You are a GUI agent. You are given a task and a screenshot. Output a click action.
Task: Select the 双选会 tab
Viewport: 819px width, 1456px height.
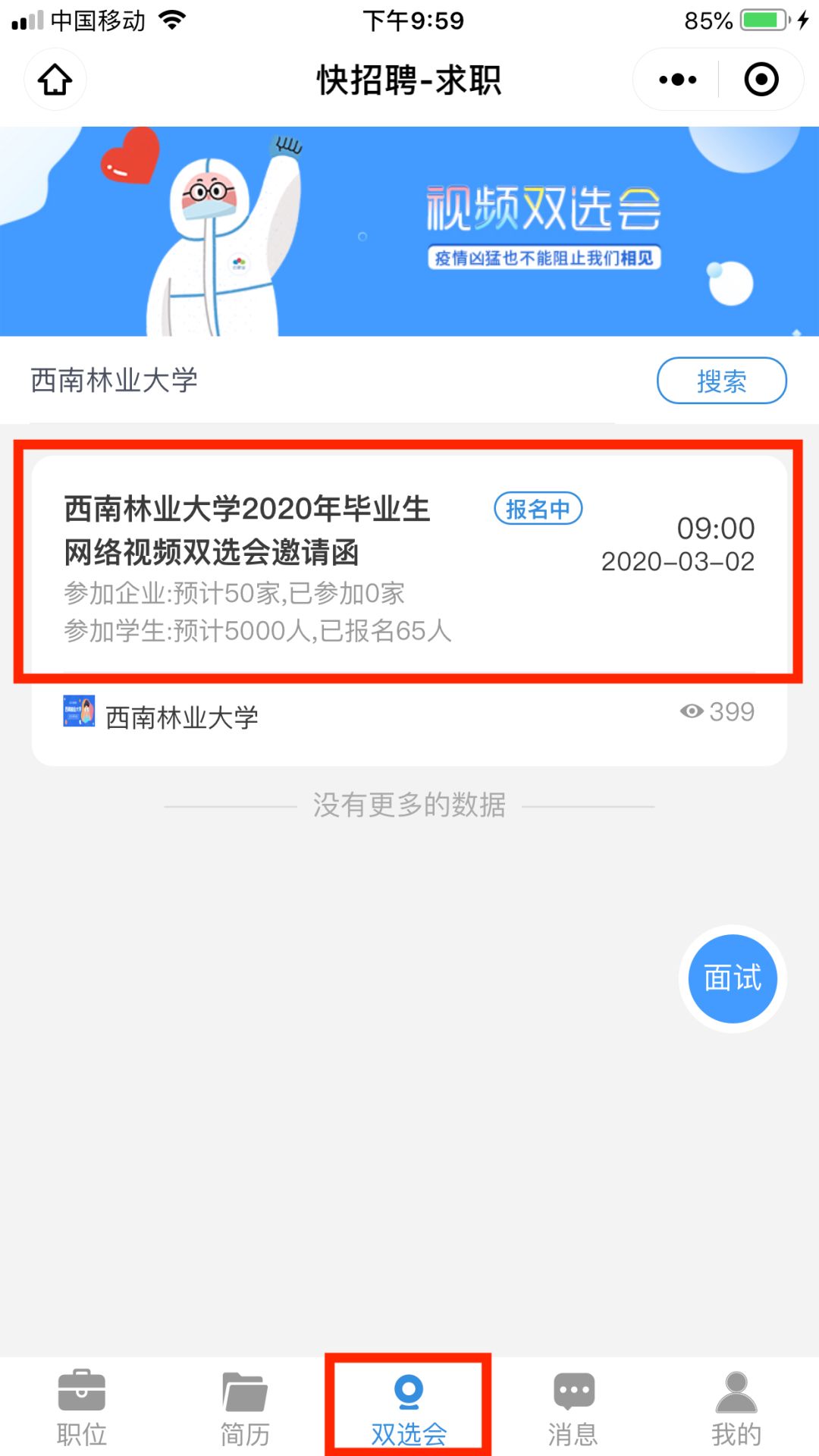pyautogui.click(x=409, y=1409)
